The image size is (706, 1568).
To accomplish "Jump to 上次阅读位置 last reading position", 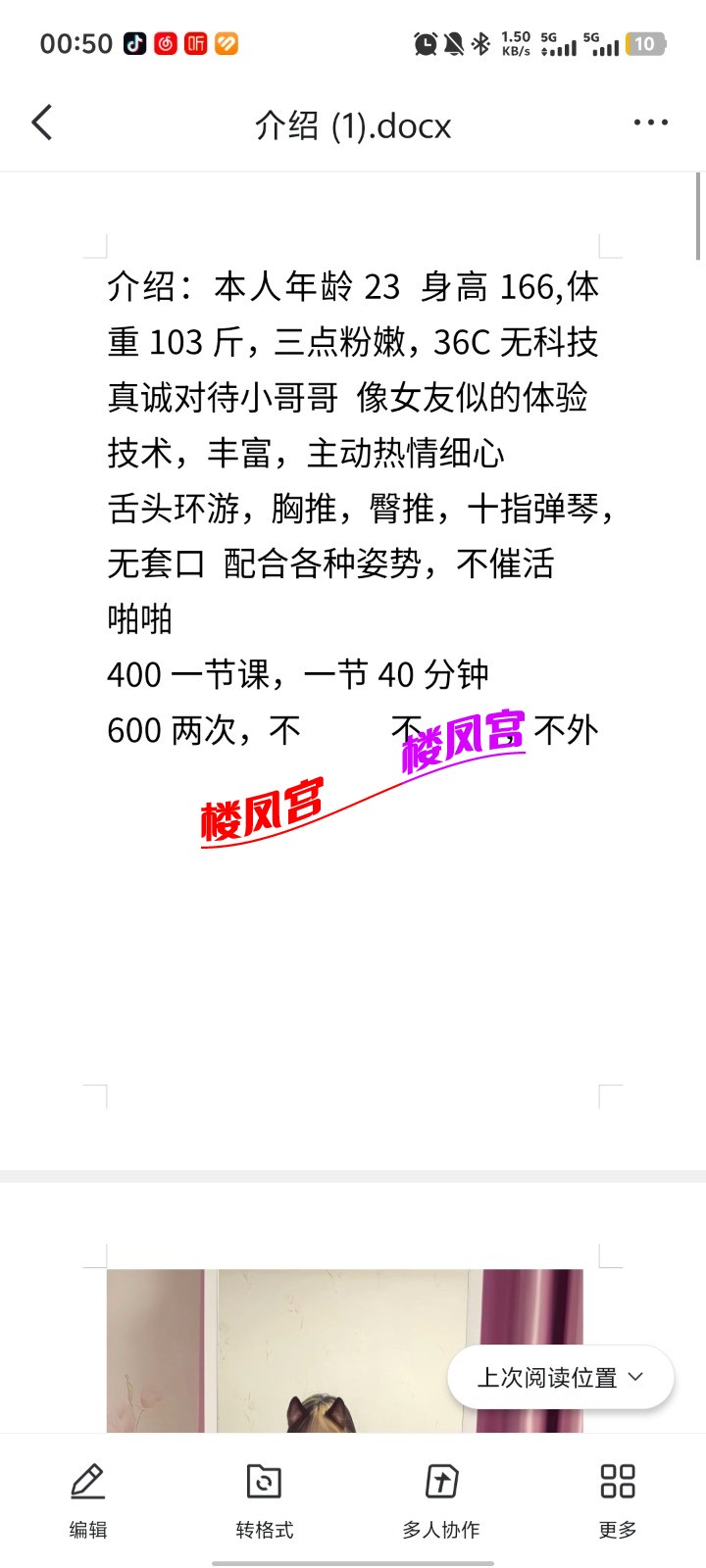I will pyautogui.click(x=560, y=1377).
